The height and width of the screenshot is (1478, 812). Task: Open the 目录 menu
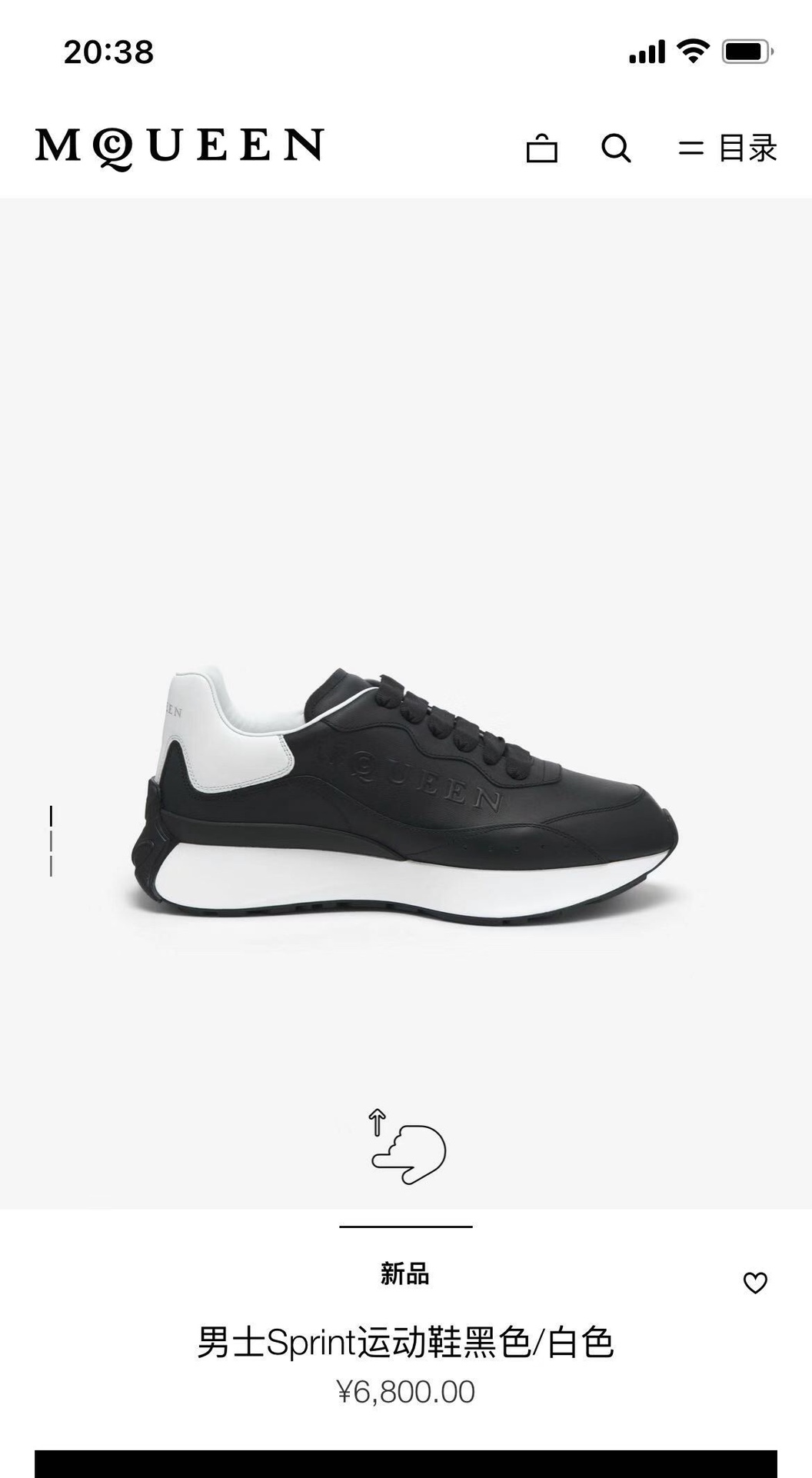[727, 148]
